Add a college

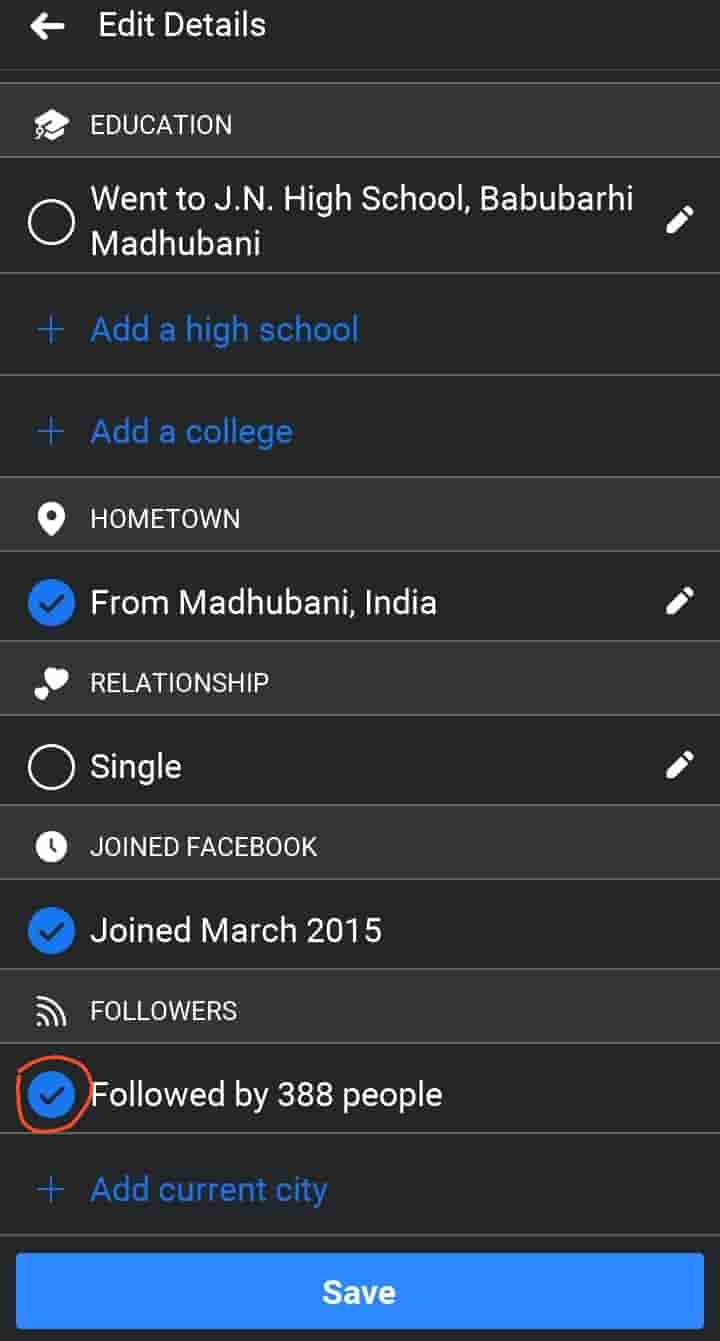tap(191, 431)
